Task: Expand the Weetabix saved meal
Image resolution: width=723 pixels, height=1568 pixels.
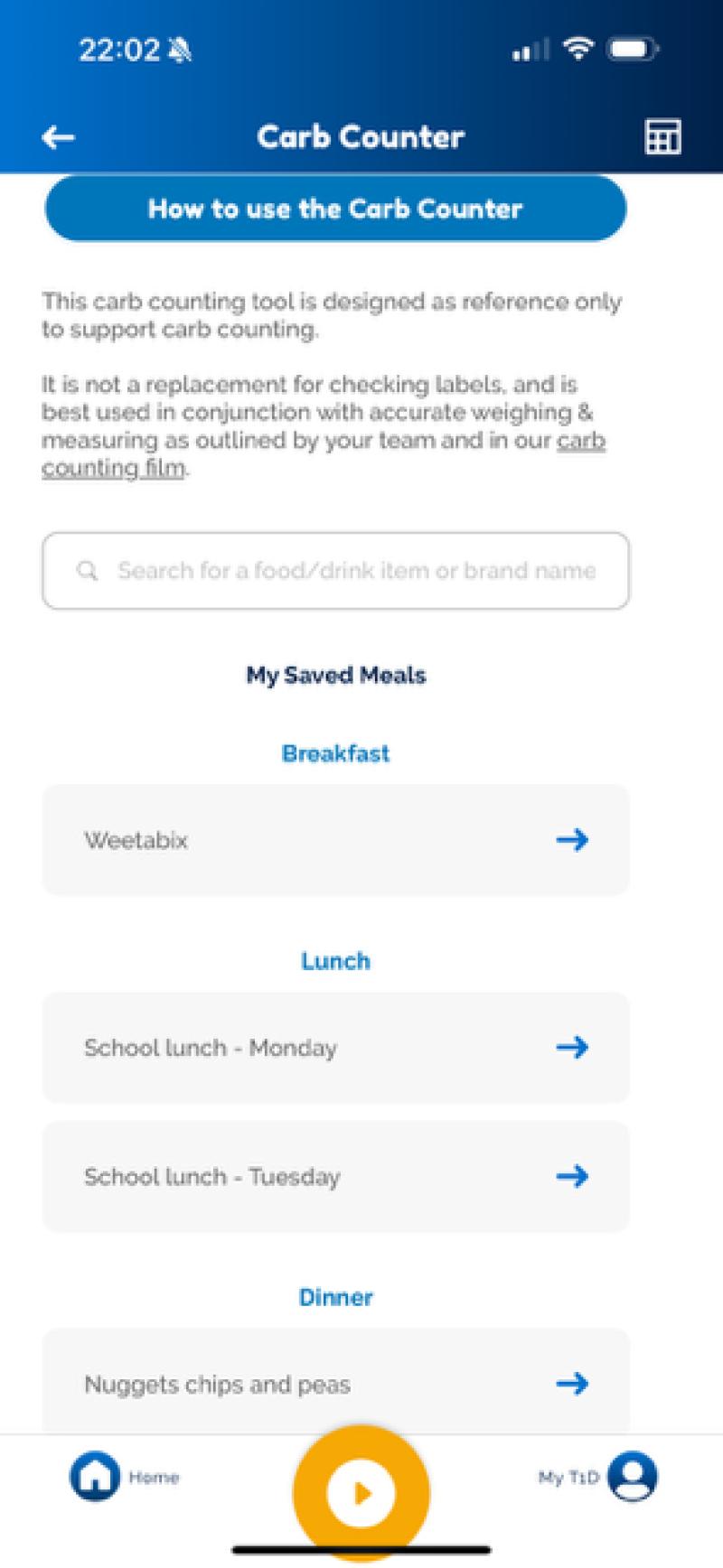Action: [335, 840]
